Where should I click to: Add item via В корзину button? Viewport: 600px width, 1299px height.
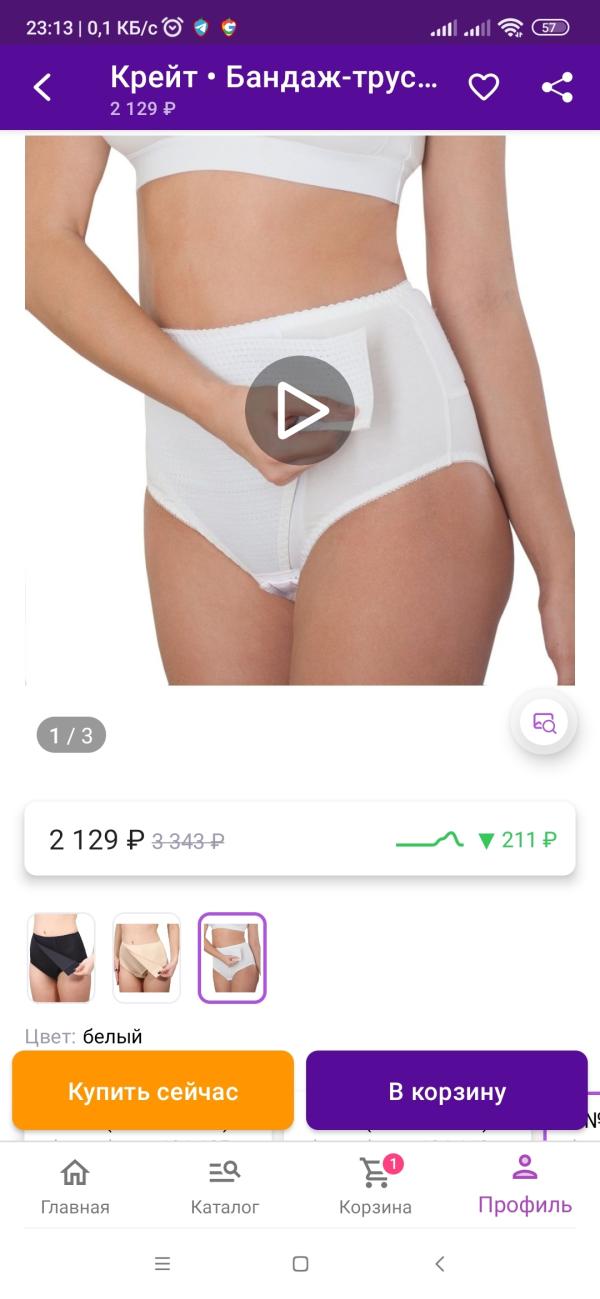pyautogui.click(x=447, y=1091)
